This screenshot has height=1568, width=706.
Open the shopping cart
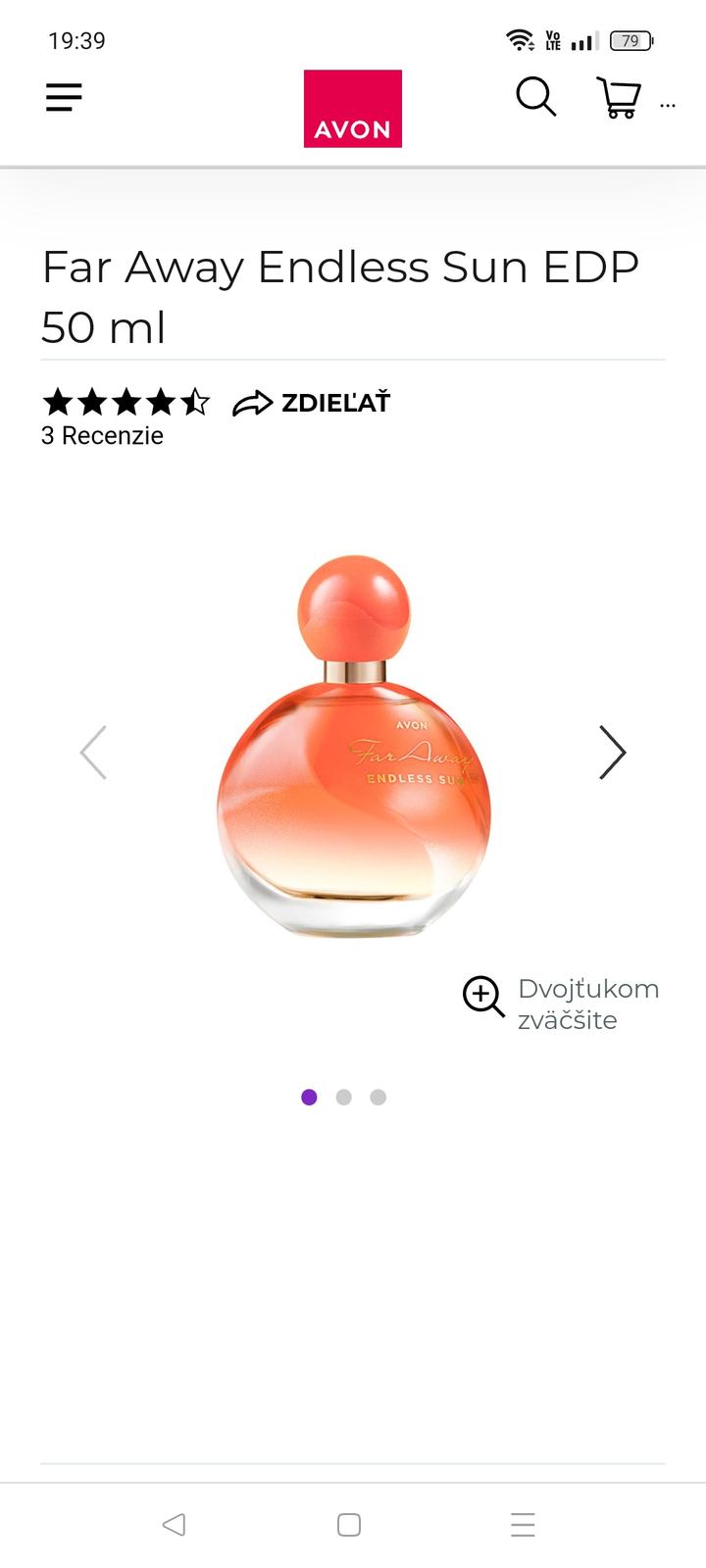tap(619, 98)
